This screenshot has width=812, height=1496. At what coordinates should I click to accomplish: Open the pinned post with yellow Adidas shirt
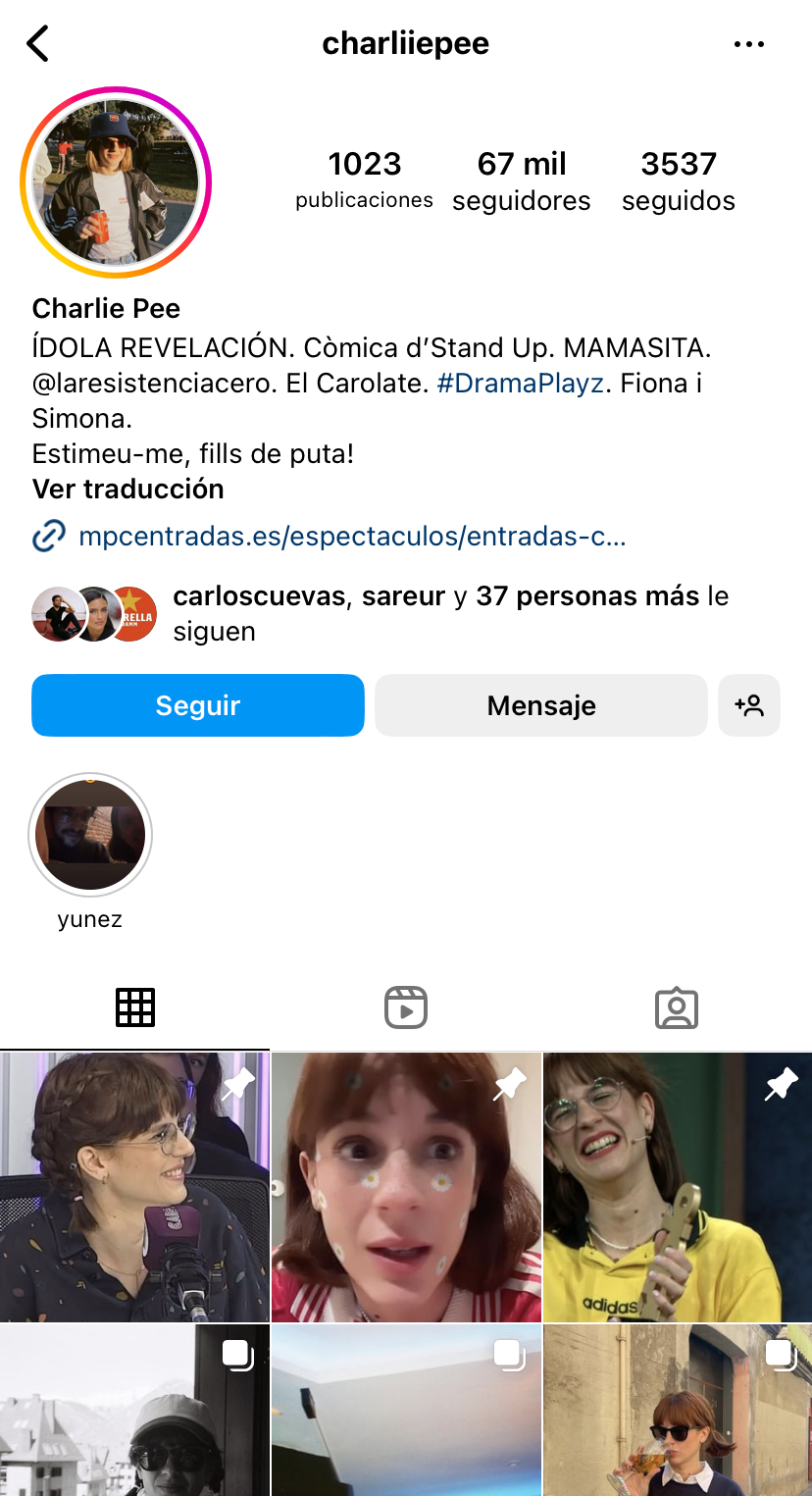[678, 1187]
